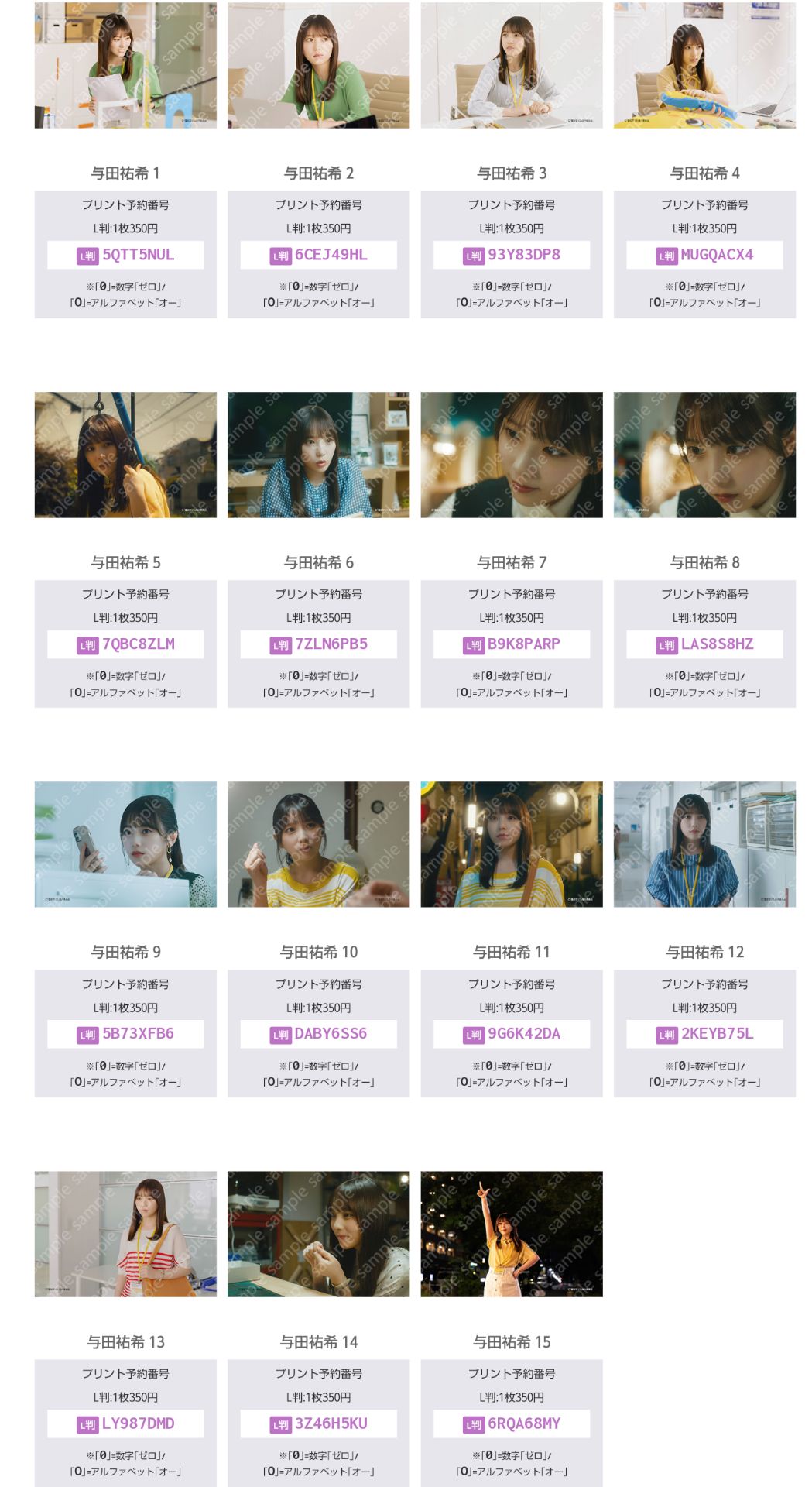View the 与田祐希 2 photo
Viewport: 812px width, 1487px height.
point(318,65)
